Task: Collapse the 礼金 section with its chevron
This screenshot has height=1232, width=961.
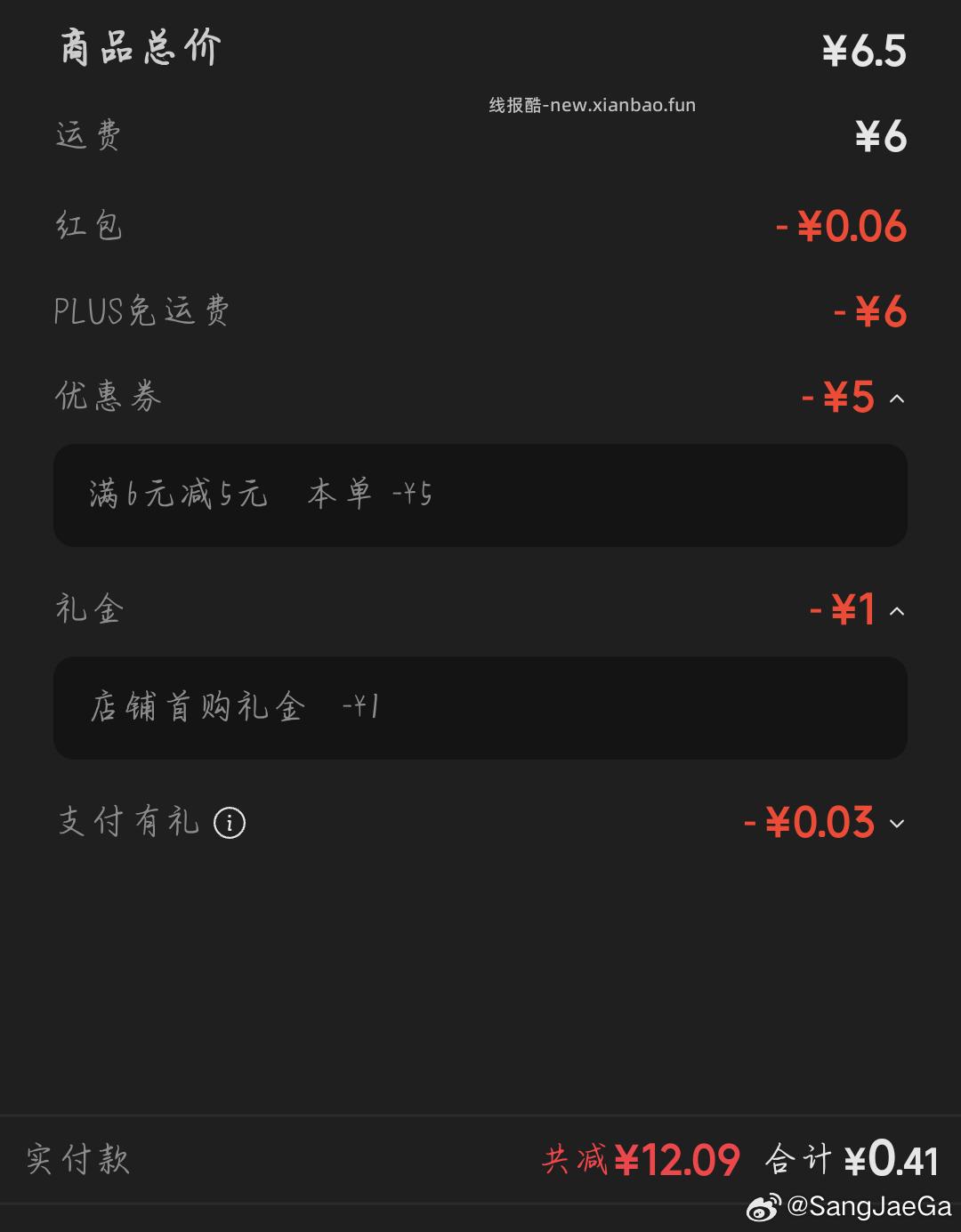Action: [899, 610]
